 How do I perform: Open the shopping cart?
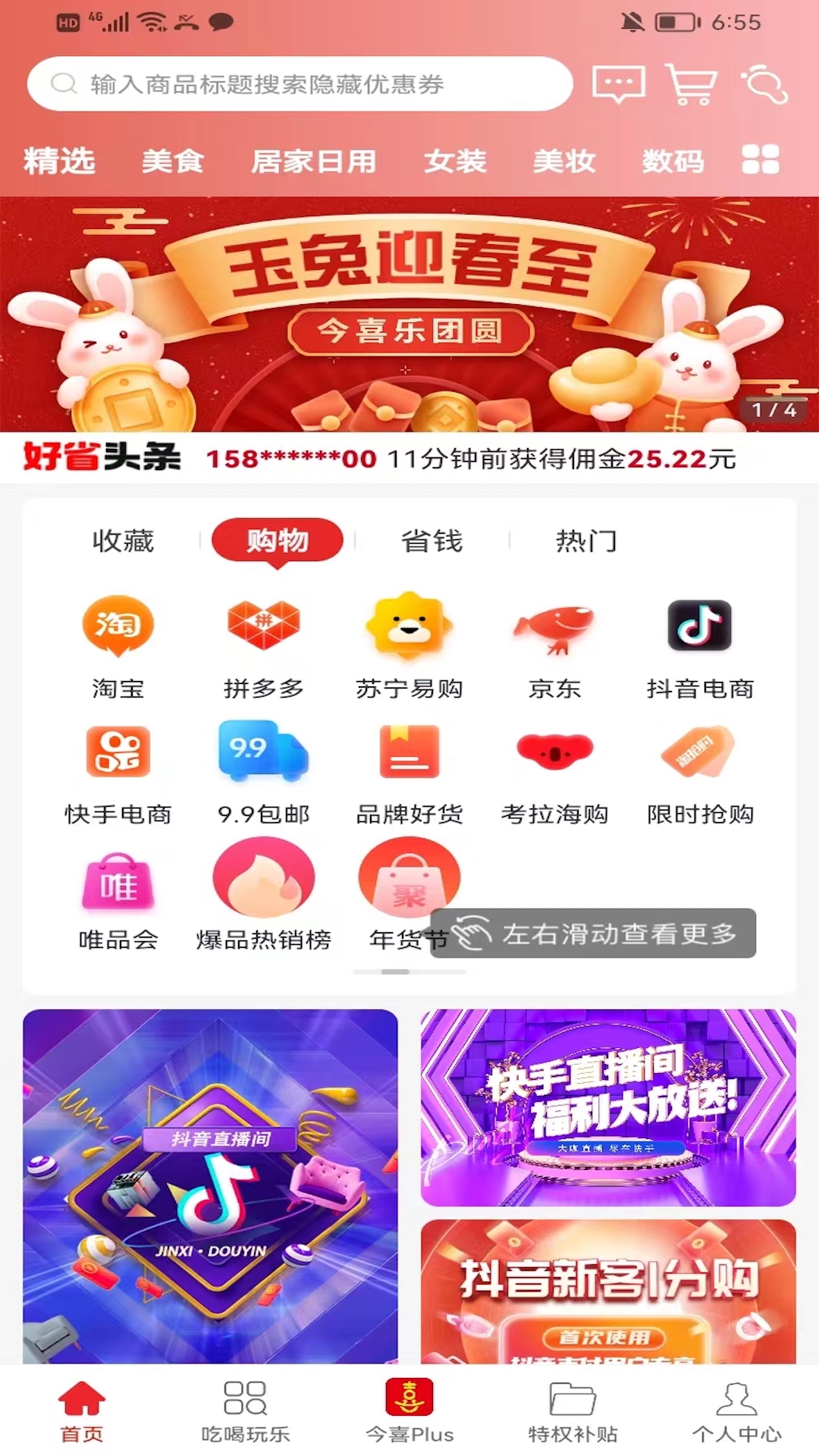[x=691, y=83]
